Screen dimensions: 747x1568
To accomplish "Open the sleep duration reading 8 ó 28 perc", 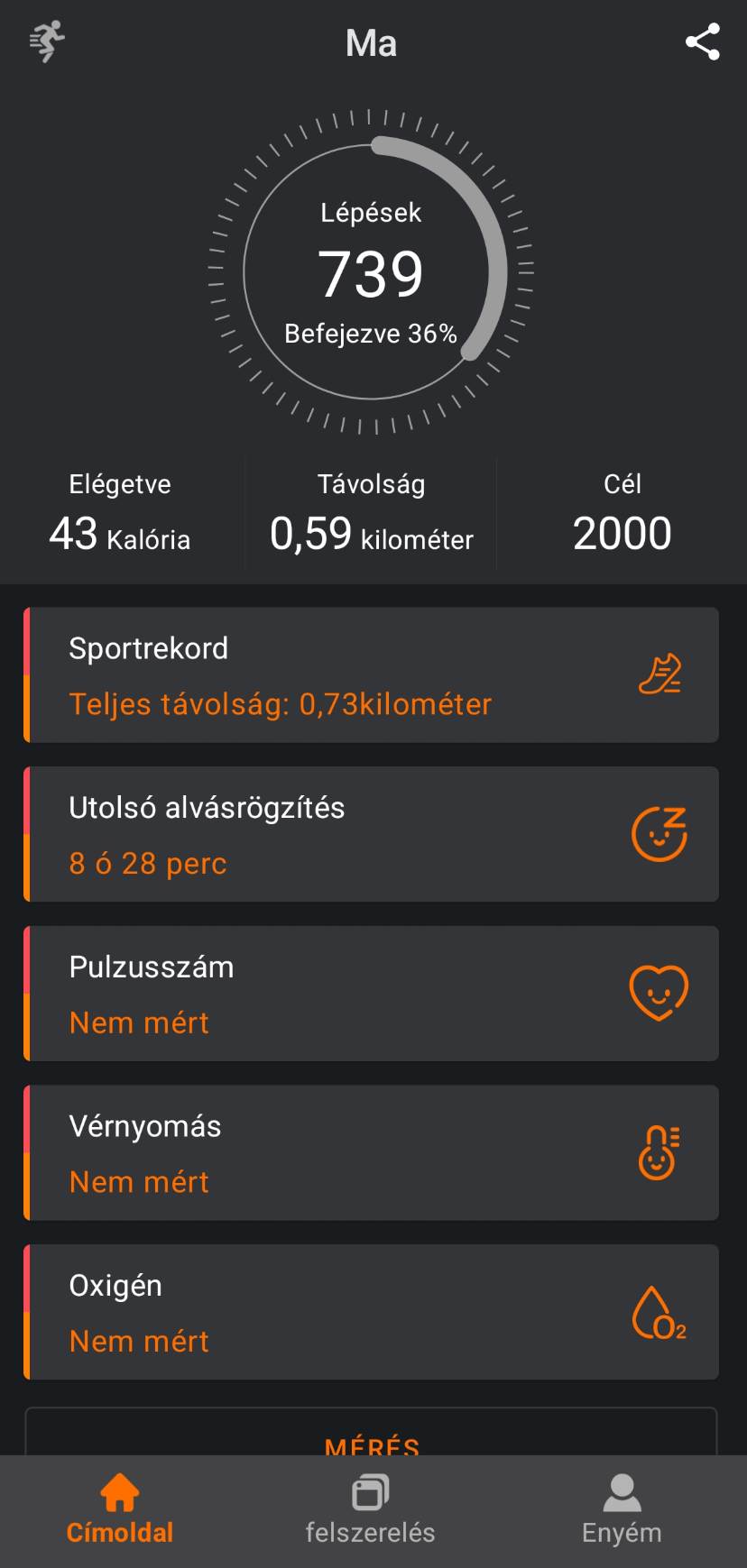I will tap(149, 863).
